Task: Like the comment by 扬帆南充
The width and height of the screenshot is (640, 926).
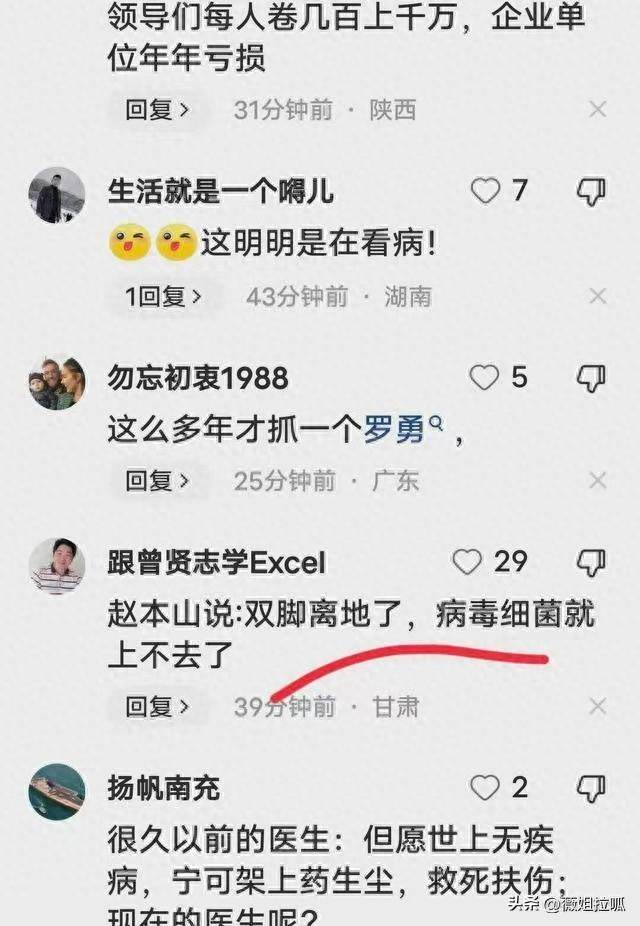Action: 485,788
